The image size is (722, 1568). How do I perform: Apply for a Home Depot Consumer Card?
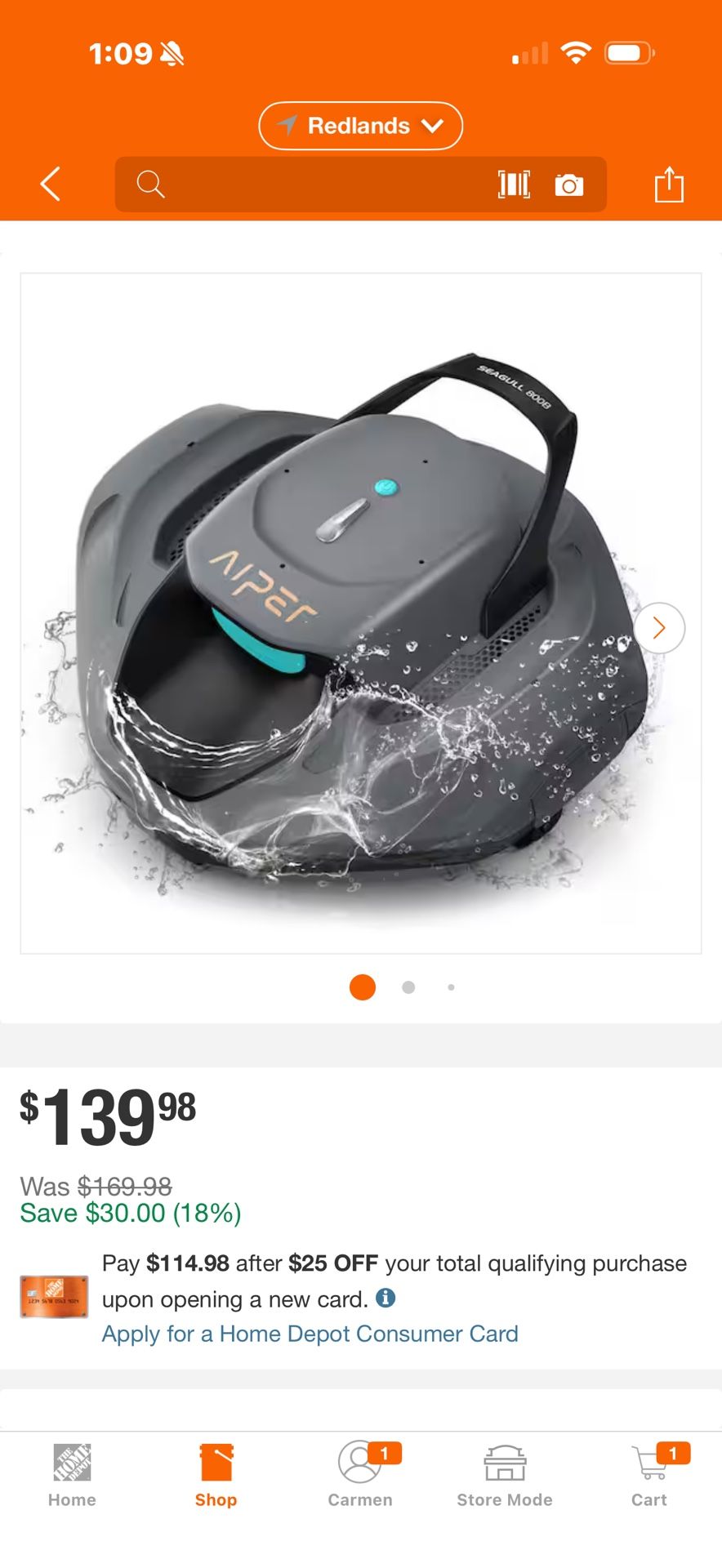pos(310,1334)
